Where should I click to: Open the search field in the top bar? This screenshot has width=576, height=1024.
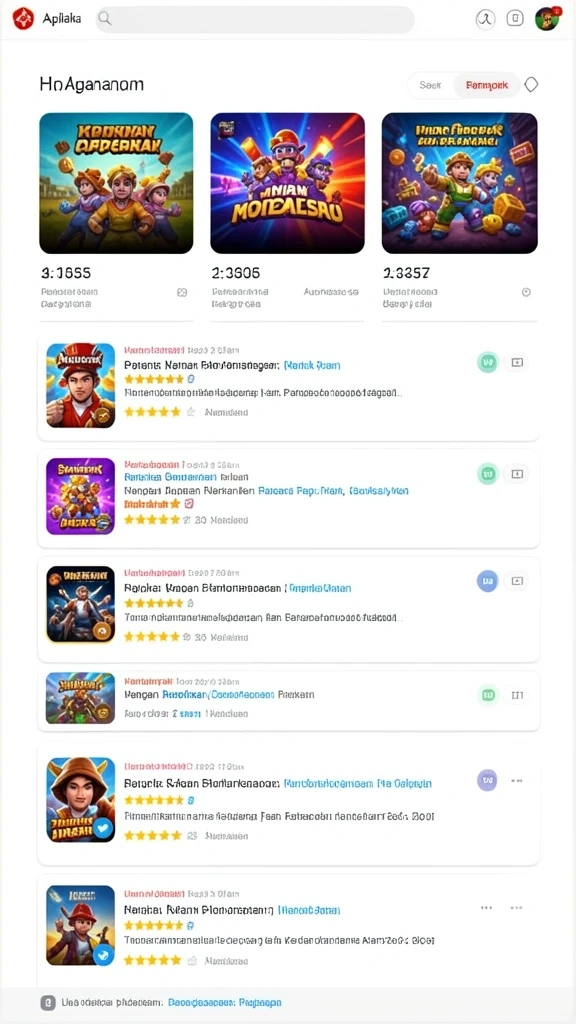tap(255, 20)
